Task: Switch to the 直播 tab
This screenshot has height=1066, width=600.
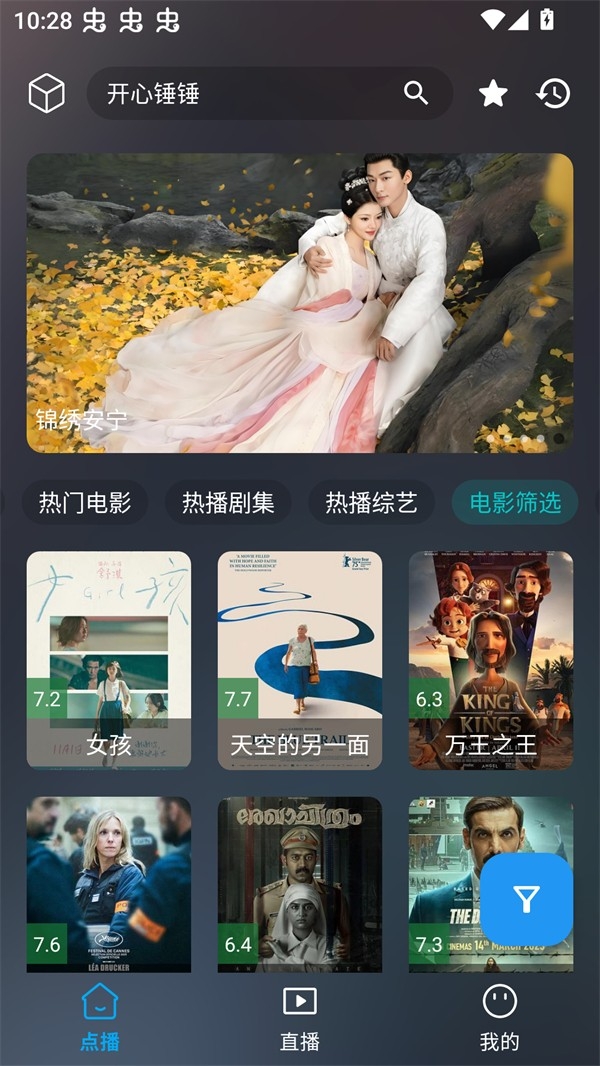Action: tap(300, 1017)
